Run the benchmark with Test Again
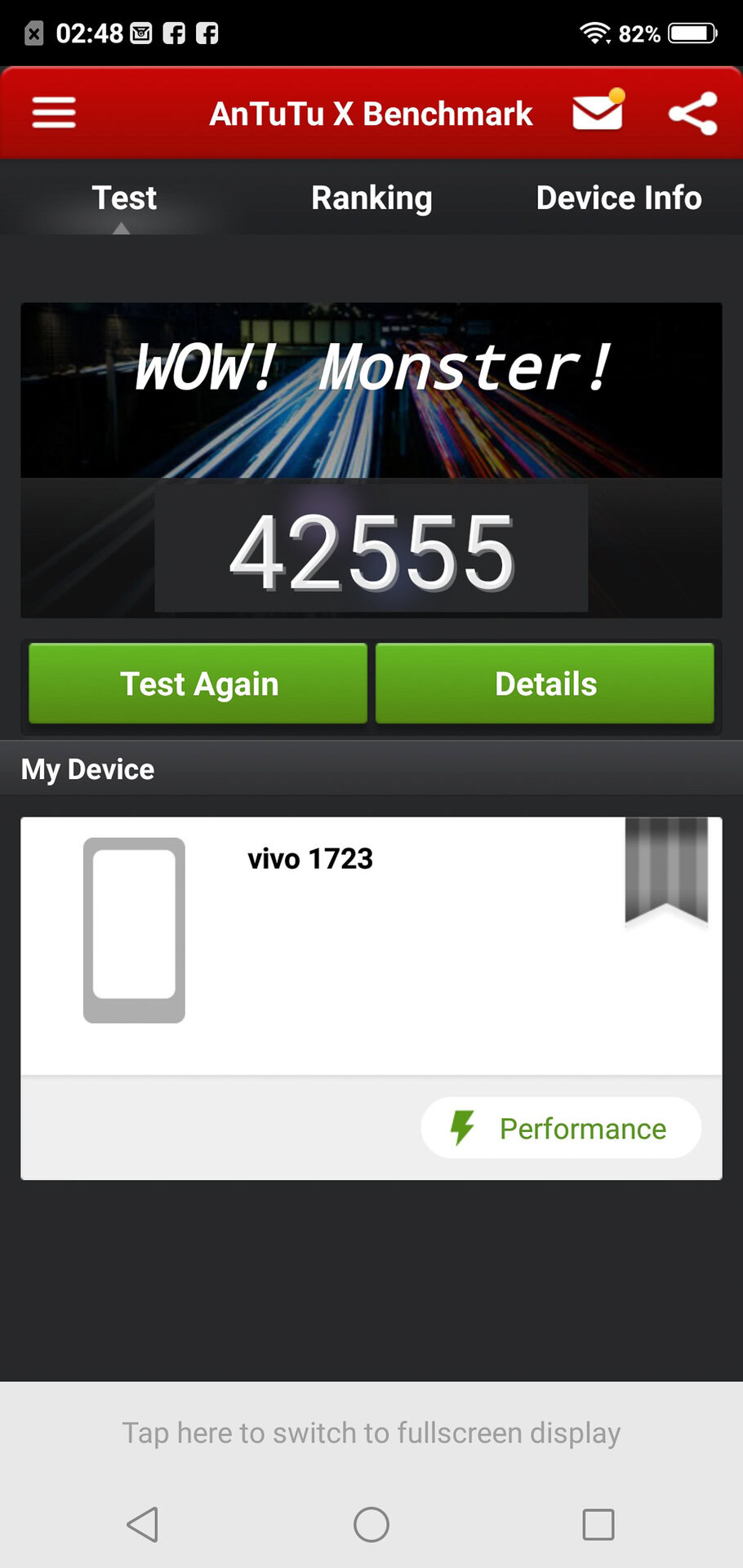The width and height of the screenshot is (743, 1568). point(198,684)
